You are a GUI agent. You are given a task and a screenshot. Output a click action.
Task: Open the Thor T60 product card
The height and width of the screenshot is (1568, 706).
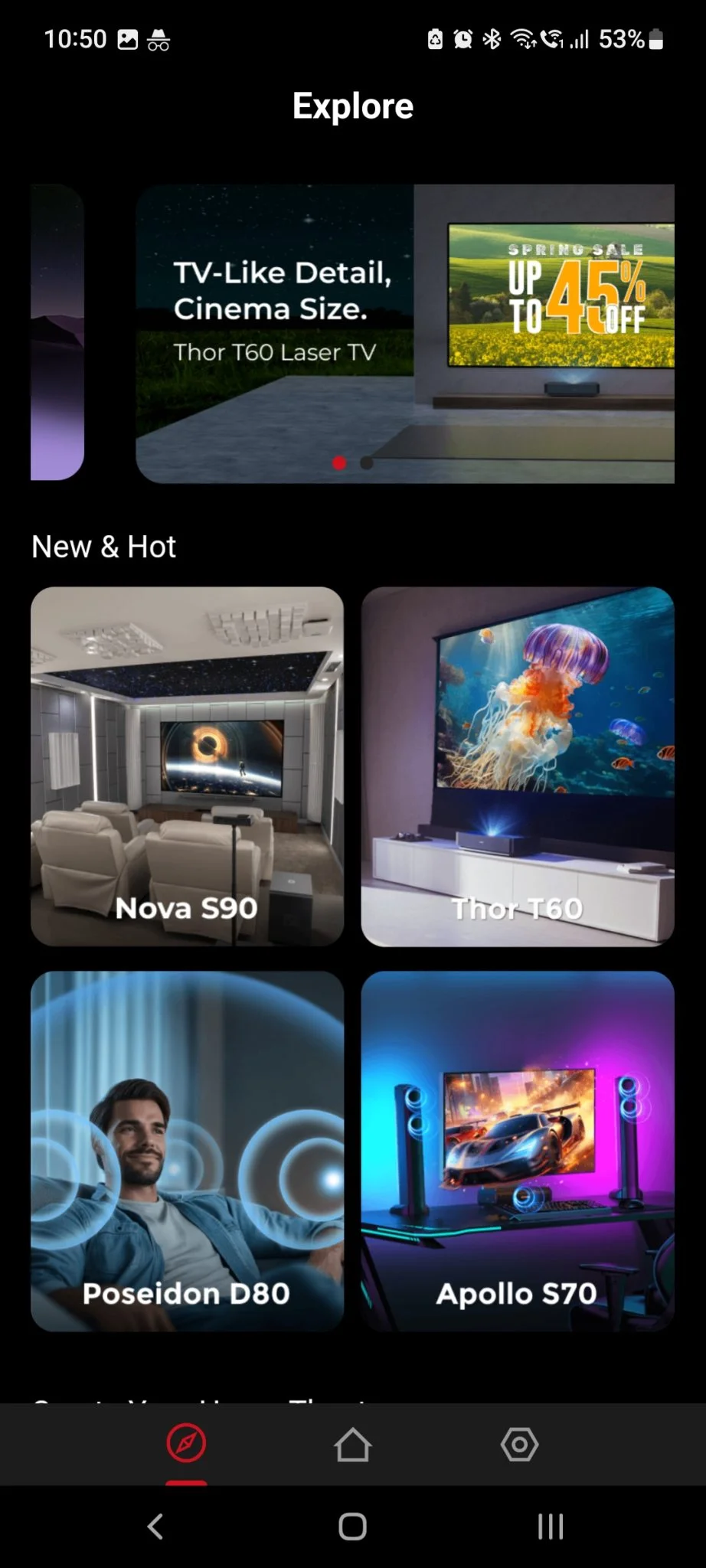tap(518, 766)
